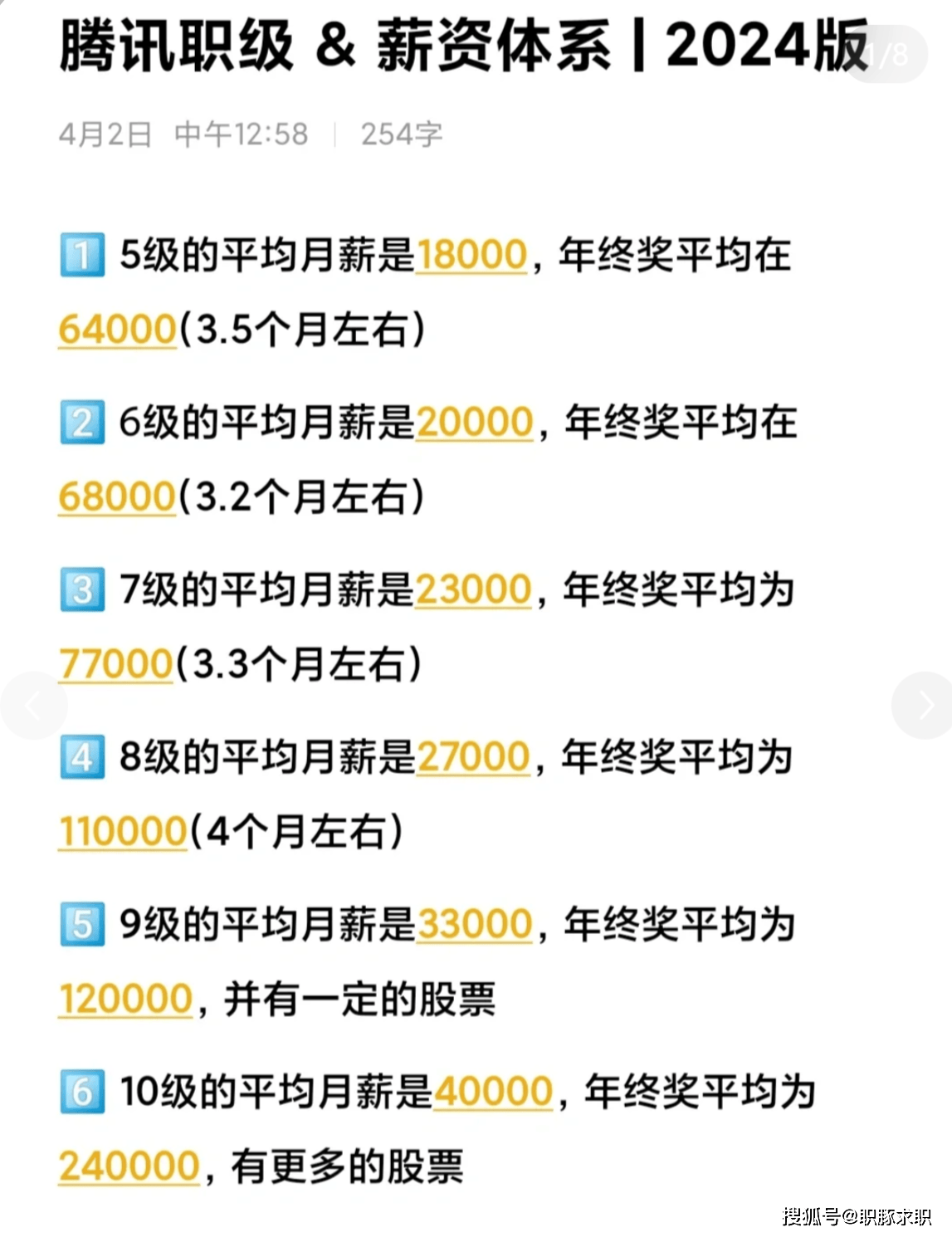Go back to the previous image
The height and width of the screenshot is (1237, 952).
[x=33, y=706]
